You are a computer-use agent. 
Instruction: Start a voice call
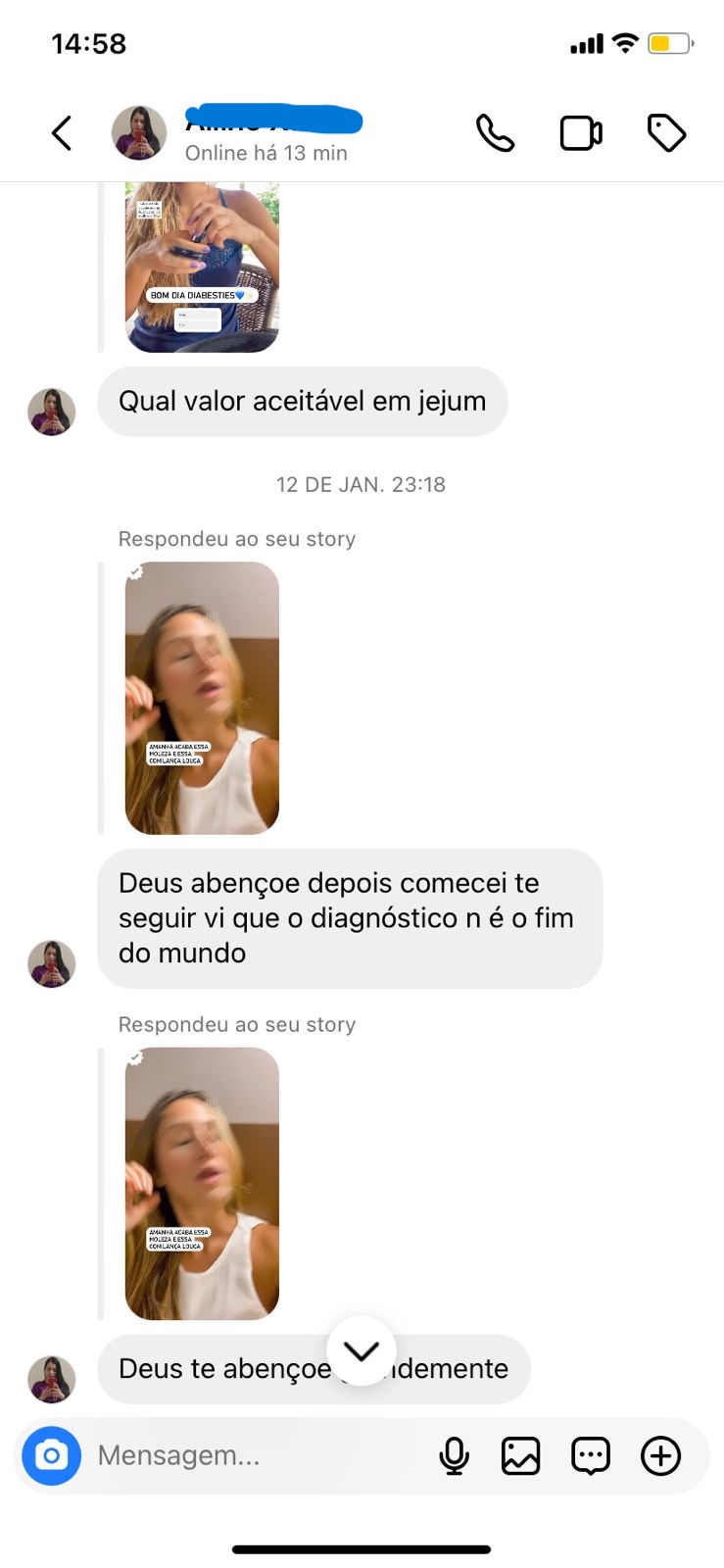[495, 133]
